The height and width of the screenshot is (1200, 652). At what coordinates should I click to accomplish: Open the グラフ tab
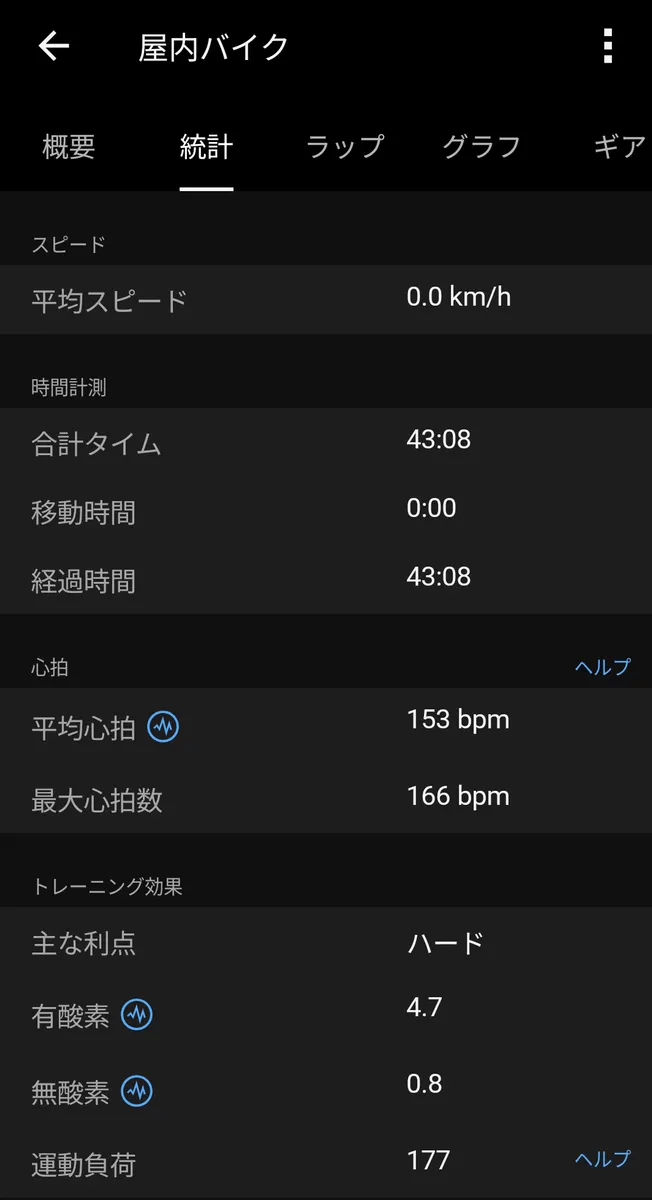tap(482, 147)
